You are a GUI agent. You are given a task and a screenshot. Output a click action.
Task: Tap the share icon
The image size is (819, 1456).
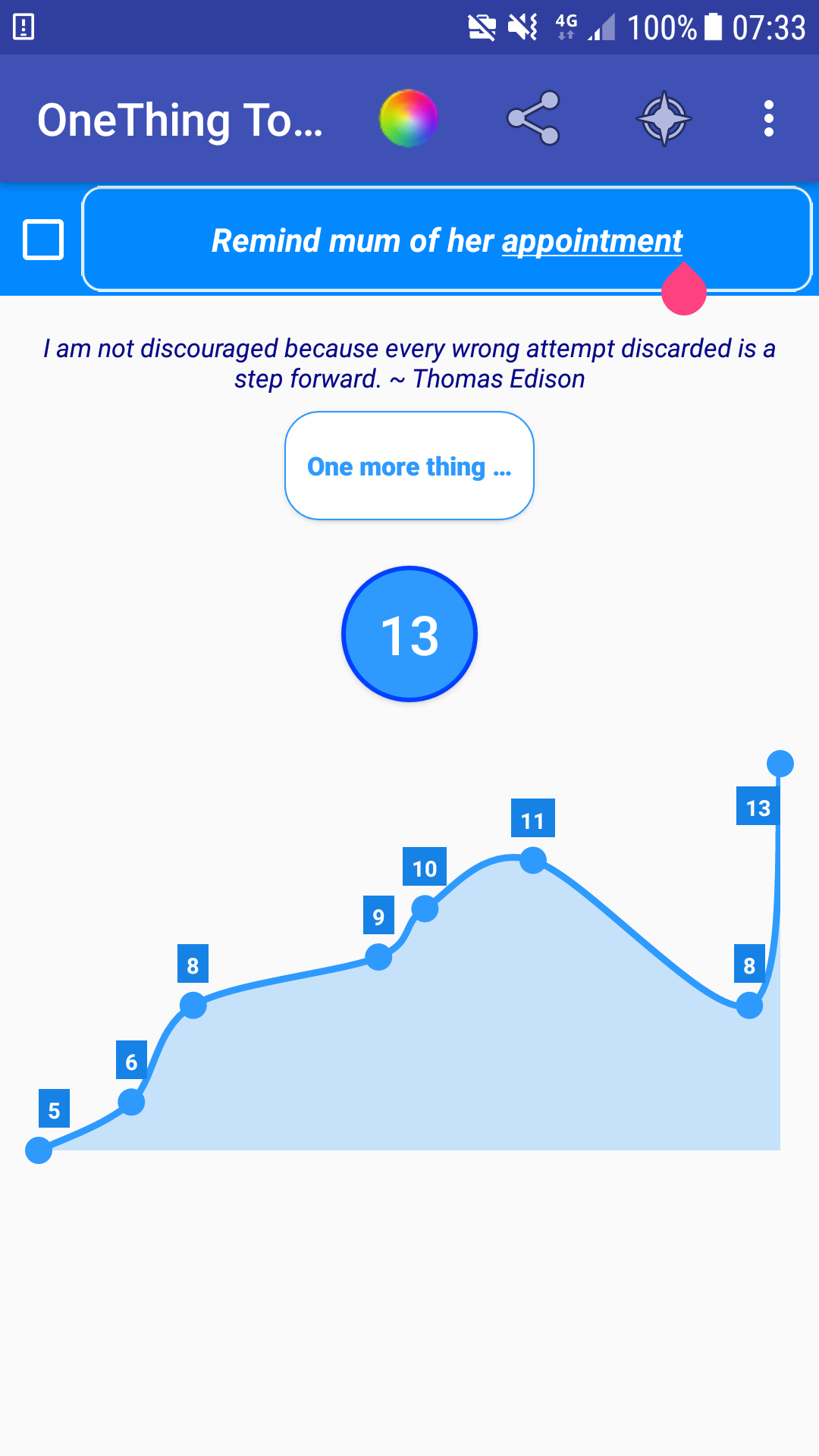534,118
